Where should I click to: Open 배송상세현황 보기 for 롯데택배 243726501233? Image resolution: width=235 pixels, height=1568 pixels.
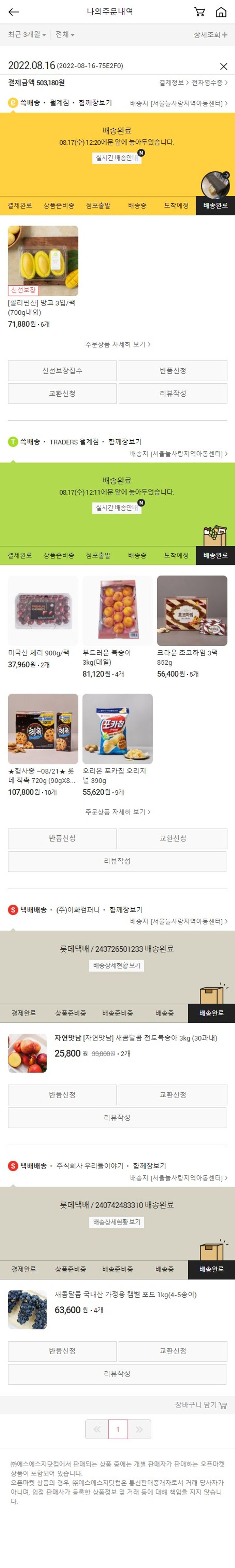click(x=117, y=966)
